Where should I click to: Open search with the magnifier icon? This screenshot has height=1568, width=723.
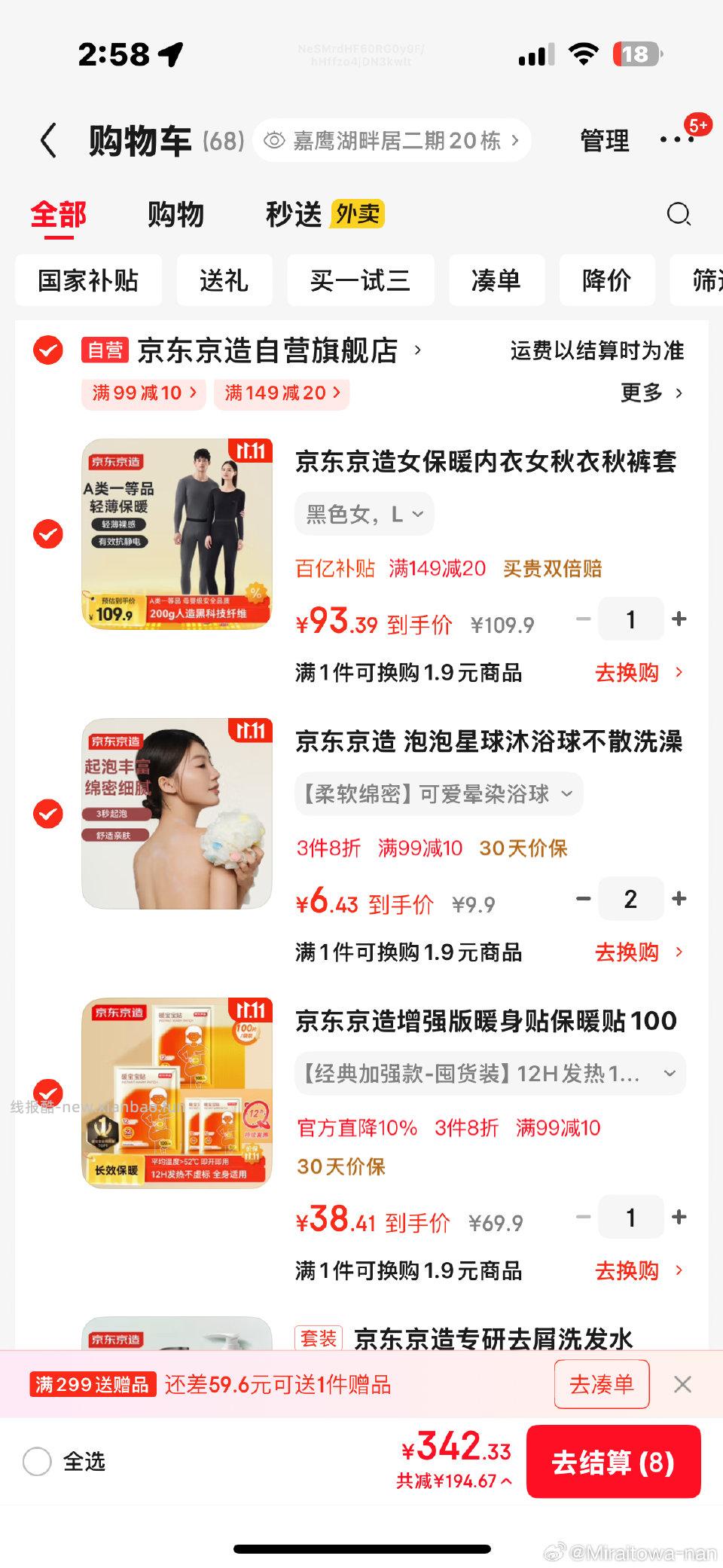(x=680, y=215)
